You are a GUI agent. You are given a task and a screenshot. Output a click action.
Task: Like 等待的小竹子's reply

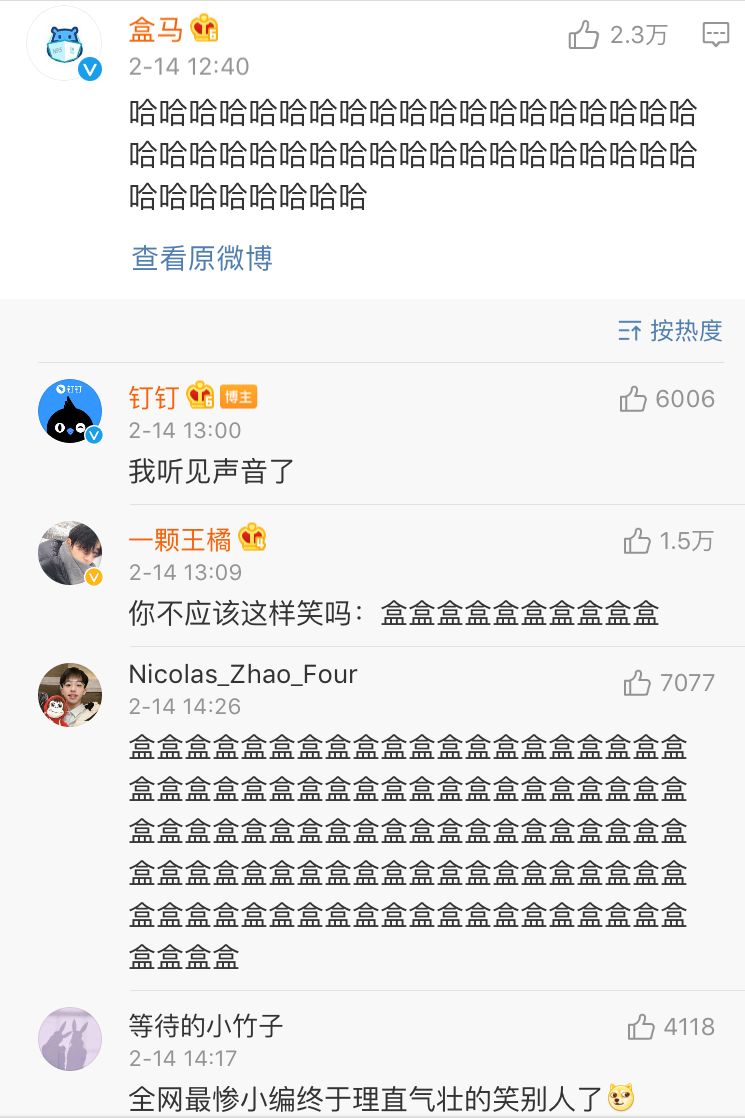click(641, 1027)
